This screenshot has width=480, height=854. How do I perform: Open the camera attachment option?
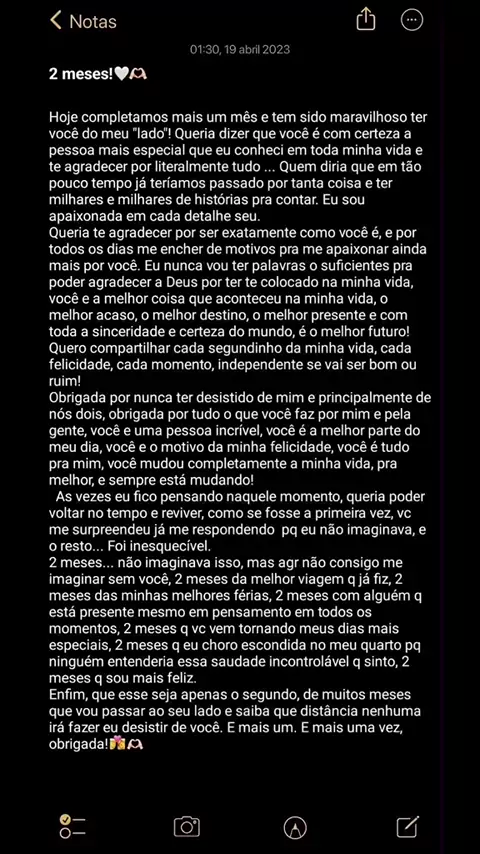[x=186, y=826]
